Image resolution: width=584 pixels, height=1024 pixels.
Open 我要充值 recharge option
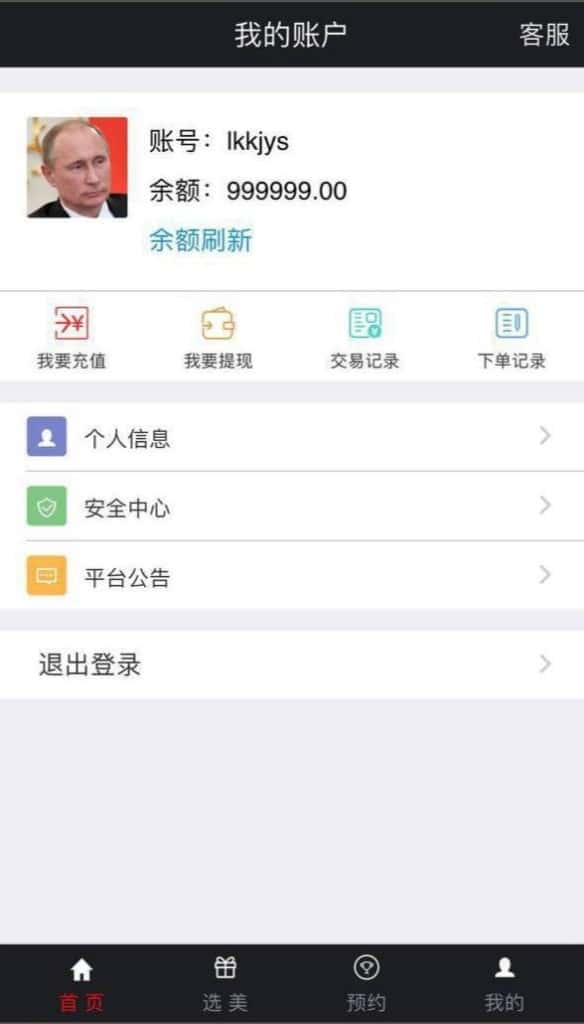point(71,338)
